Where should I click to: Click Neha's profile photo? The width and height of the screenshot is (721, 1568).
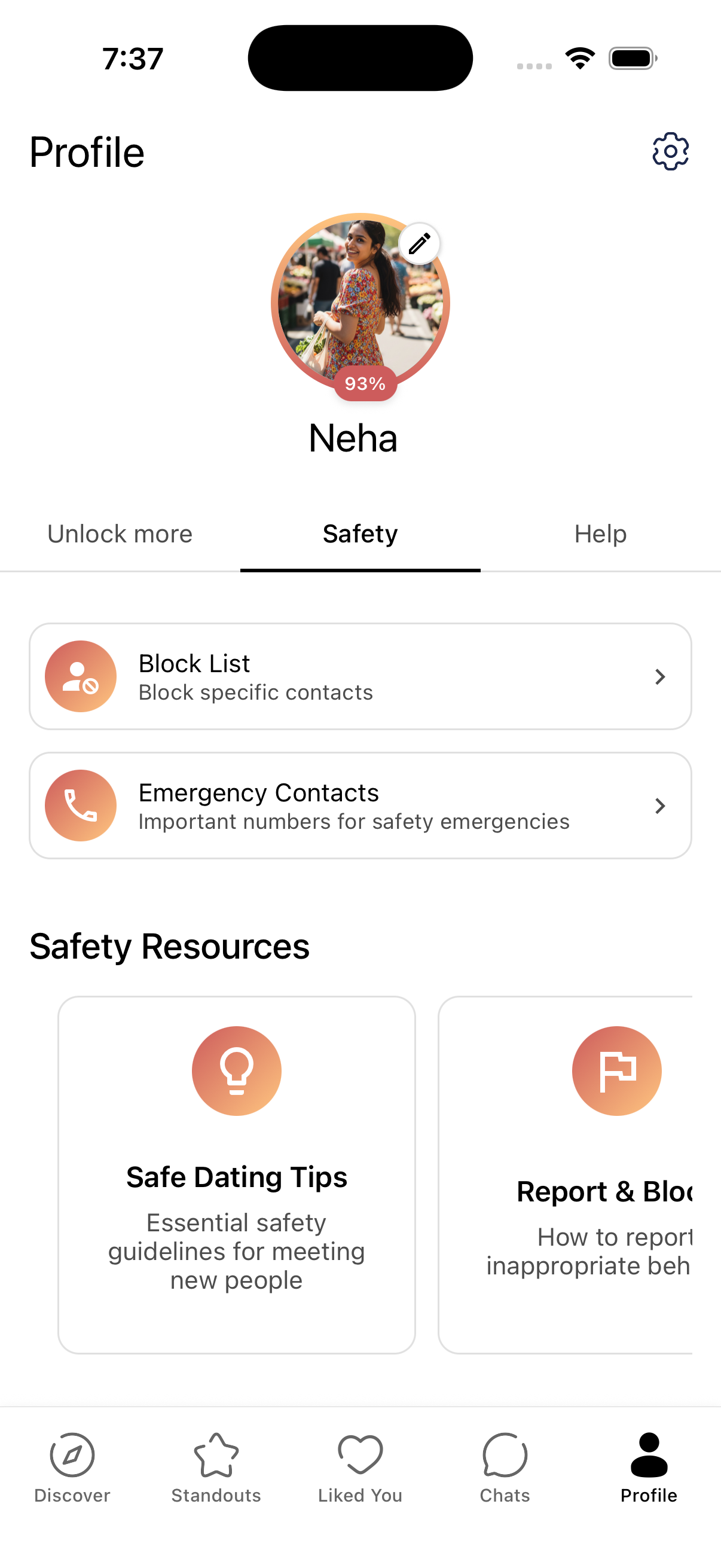(x=360, y=304)
